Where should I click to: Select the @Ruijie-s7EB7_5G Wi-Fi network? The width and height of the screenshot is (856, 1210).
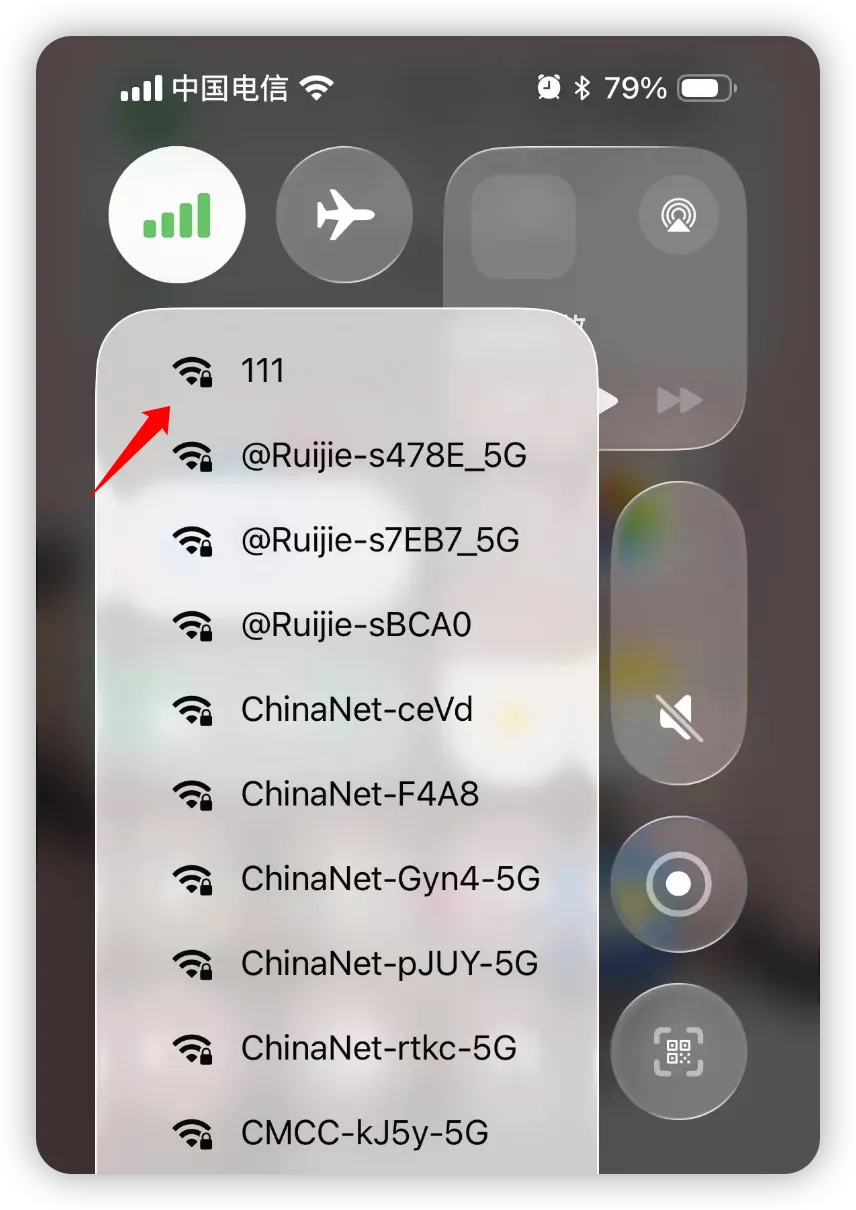pos(380,541)
